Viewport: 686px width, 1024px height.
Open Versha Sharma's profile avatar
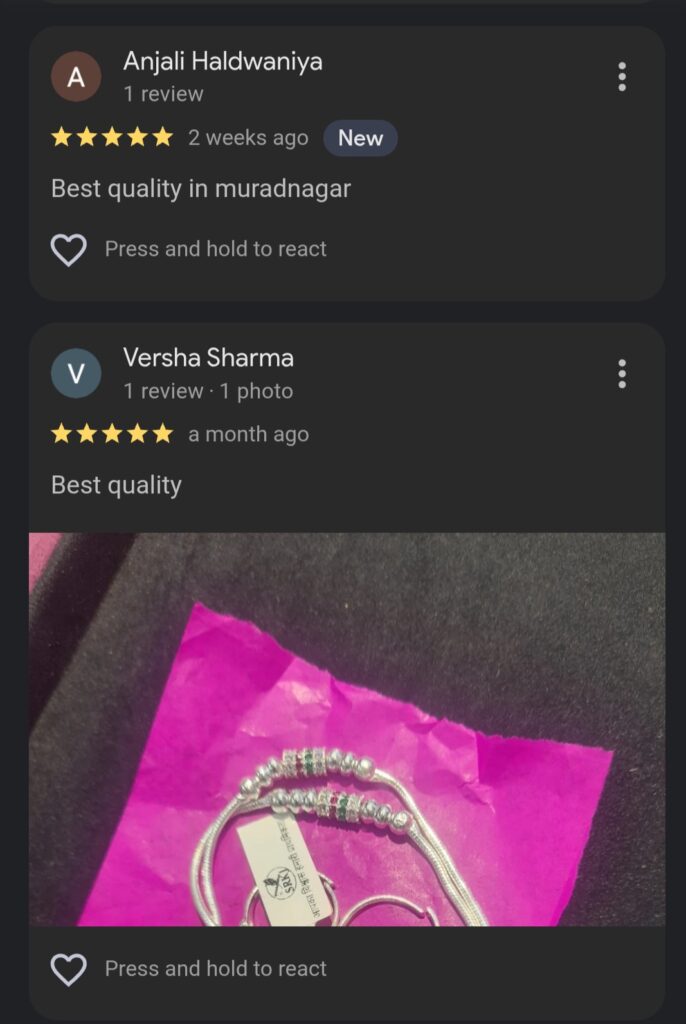(76, 374)
